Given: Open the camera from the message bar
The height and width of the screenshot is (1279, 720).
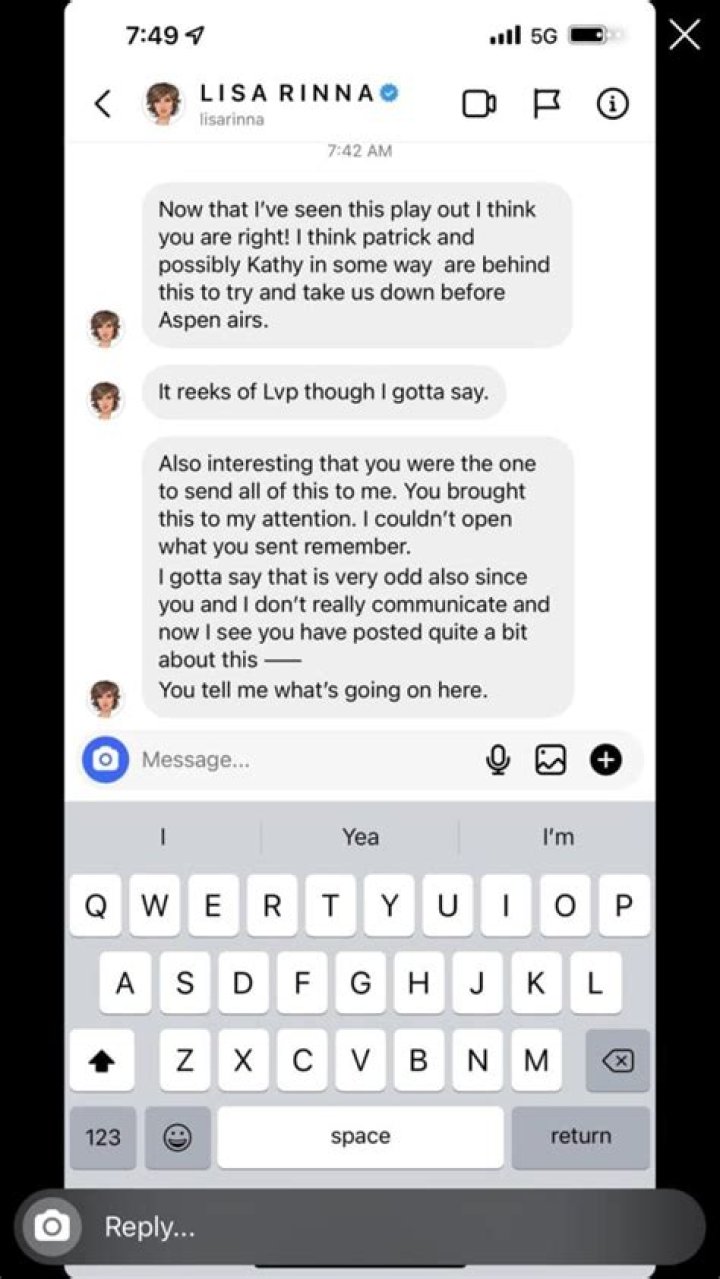Looking at the screenshot, I should tap(105, 759).
